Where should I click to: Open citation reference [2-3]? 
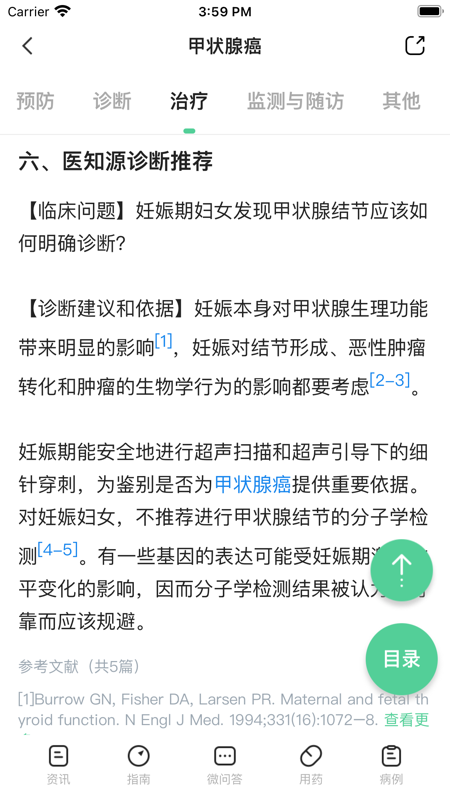point(390,380)
